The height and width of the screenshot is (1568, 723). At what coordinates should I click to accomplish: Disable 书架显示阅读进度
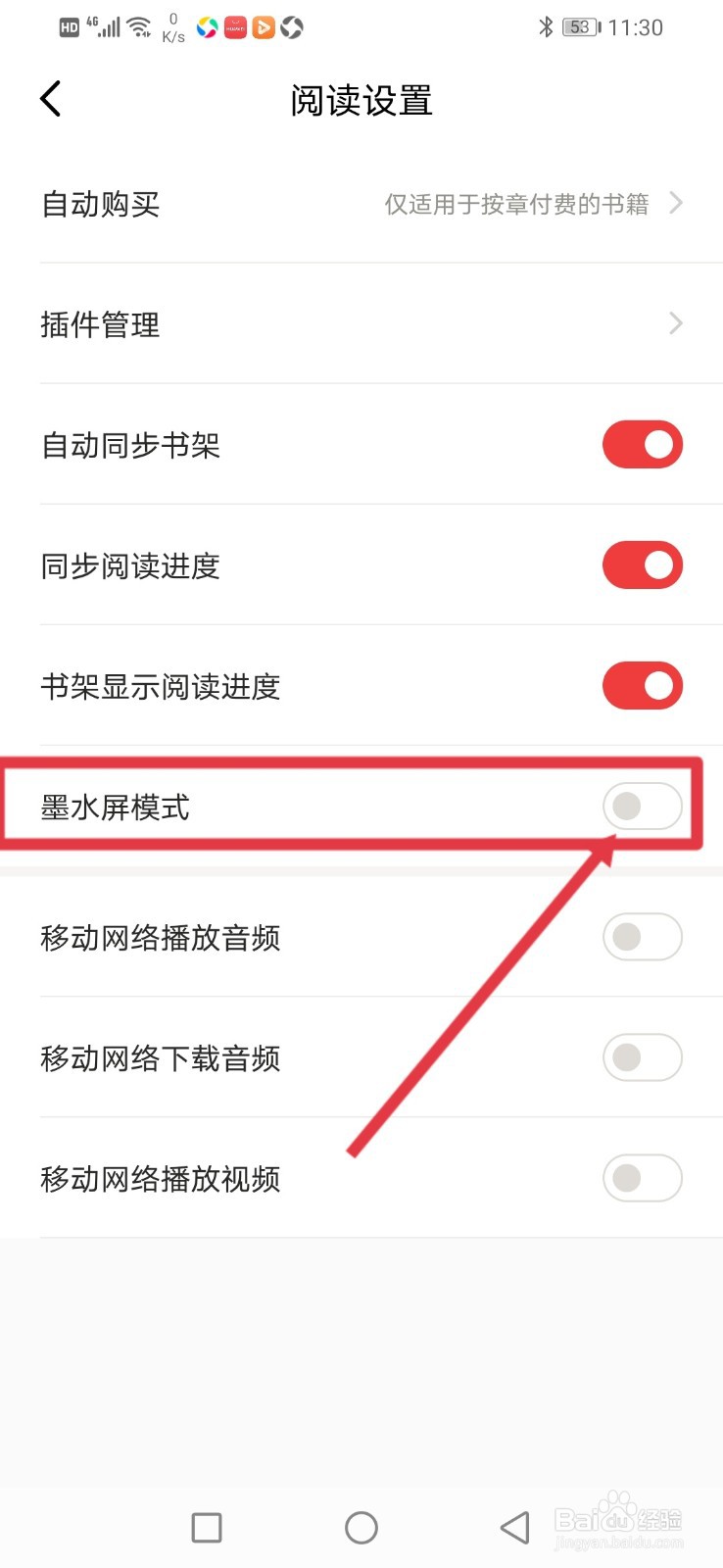coord(642,686)
